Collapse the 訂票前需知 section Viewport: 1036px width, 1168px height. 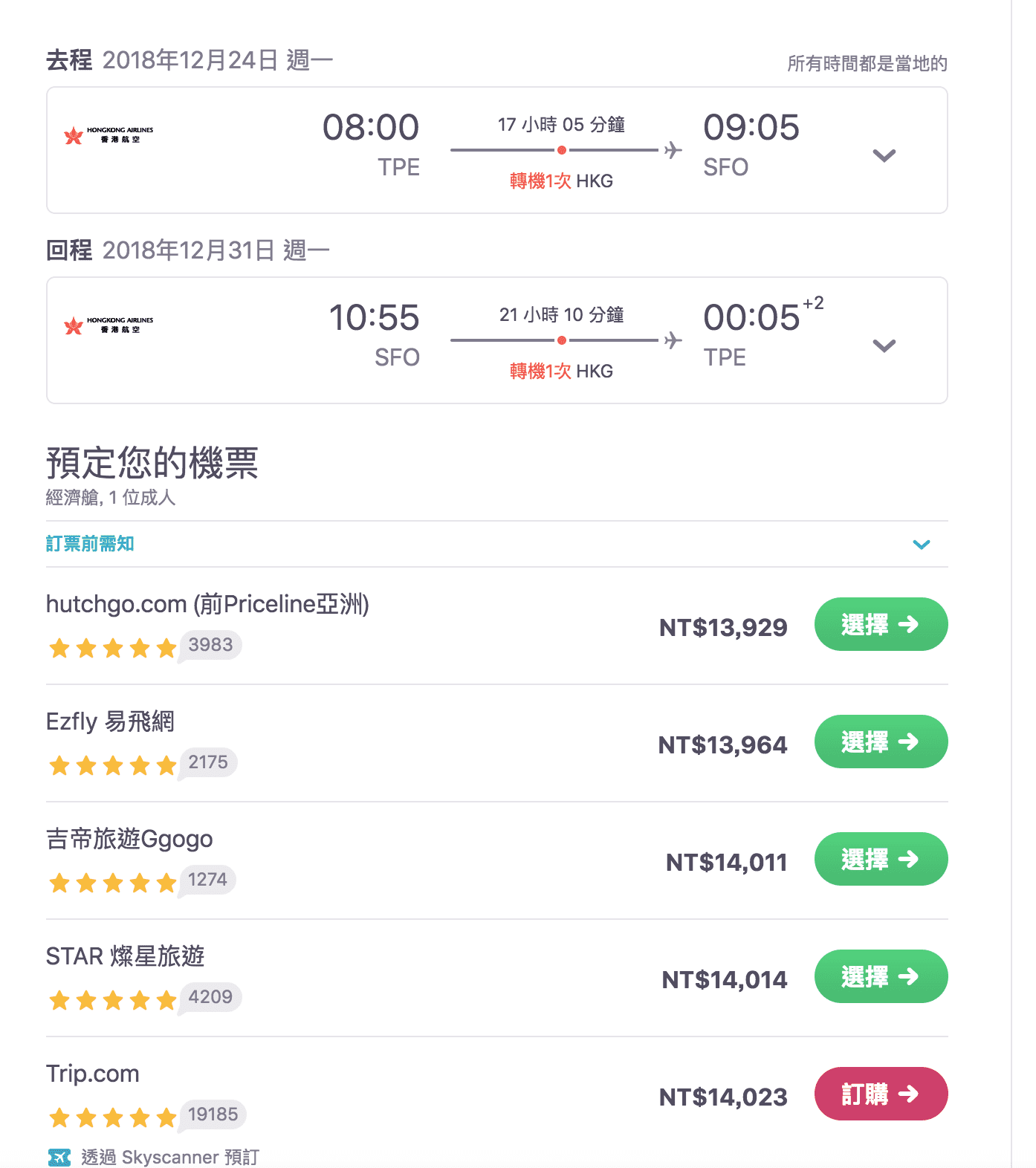(922, 545)
